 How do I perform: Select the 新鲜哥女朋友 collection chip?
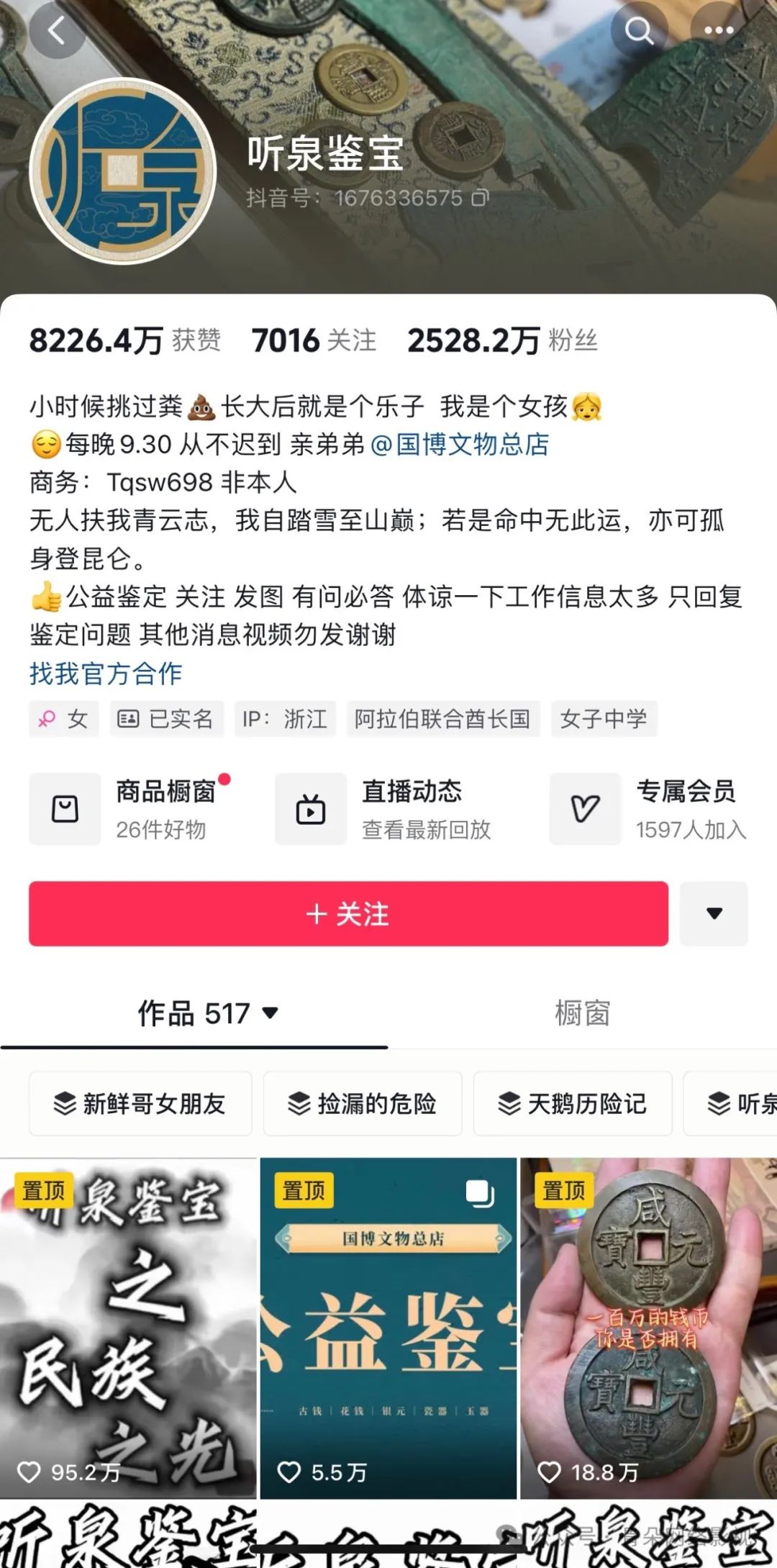click(x=140, y=1103)
